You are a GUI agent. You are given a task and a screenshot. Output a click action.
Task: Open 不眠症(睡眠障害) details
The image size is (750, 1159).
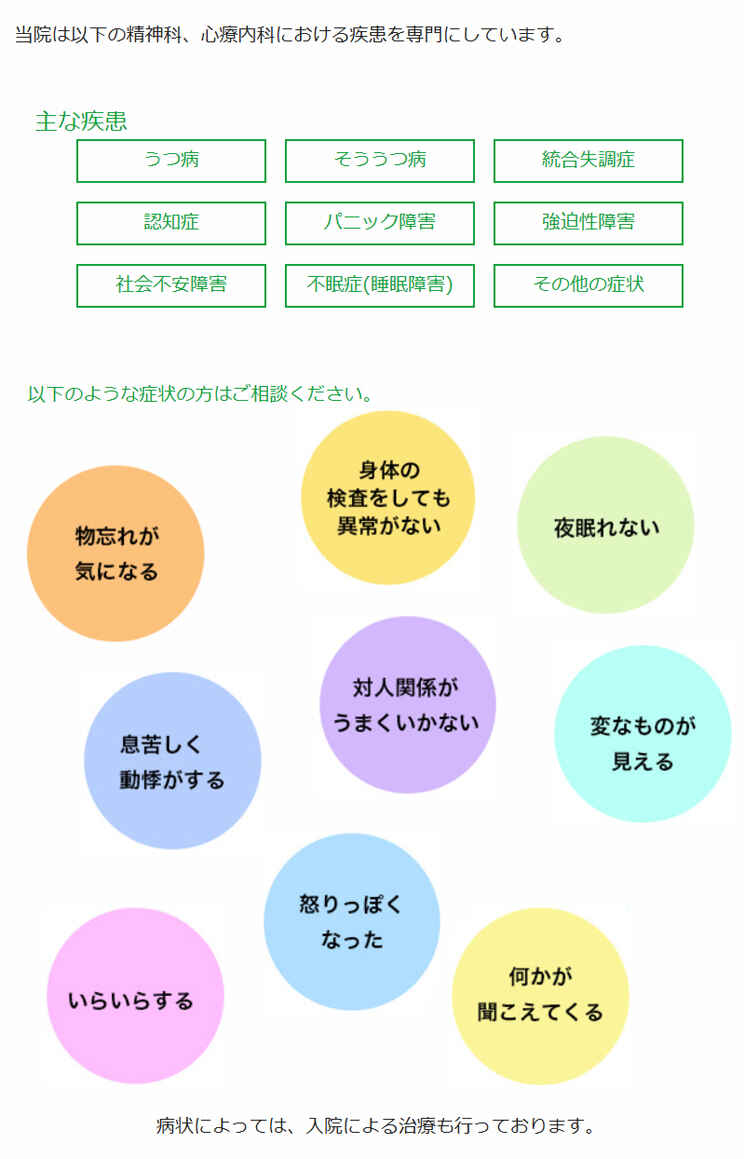tap(379, 285)
